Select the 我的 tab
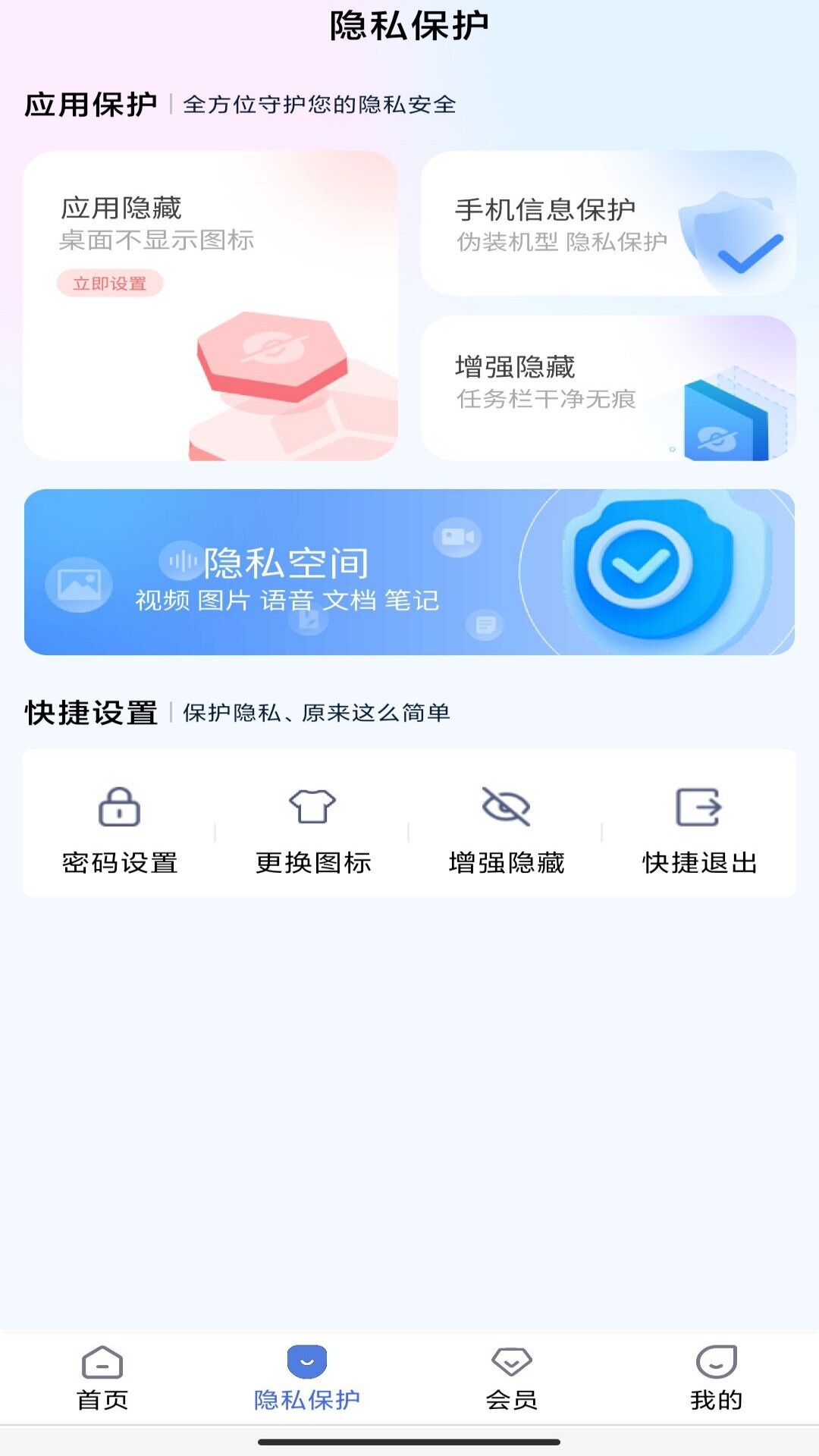 click(717, 1378)
